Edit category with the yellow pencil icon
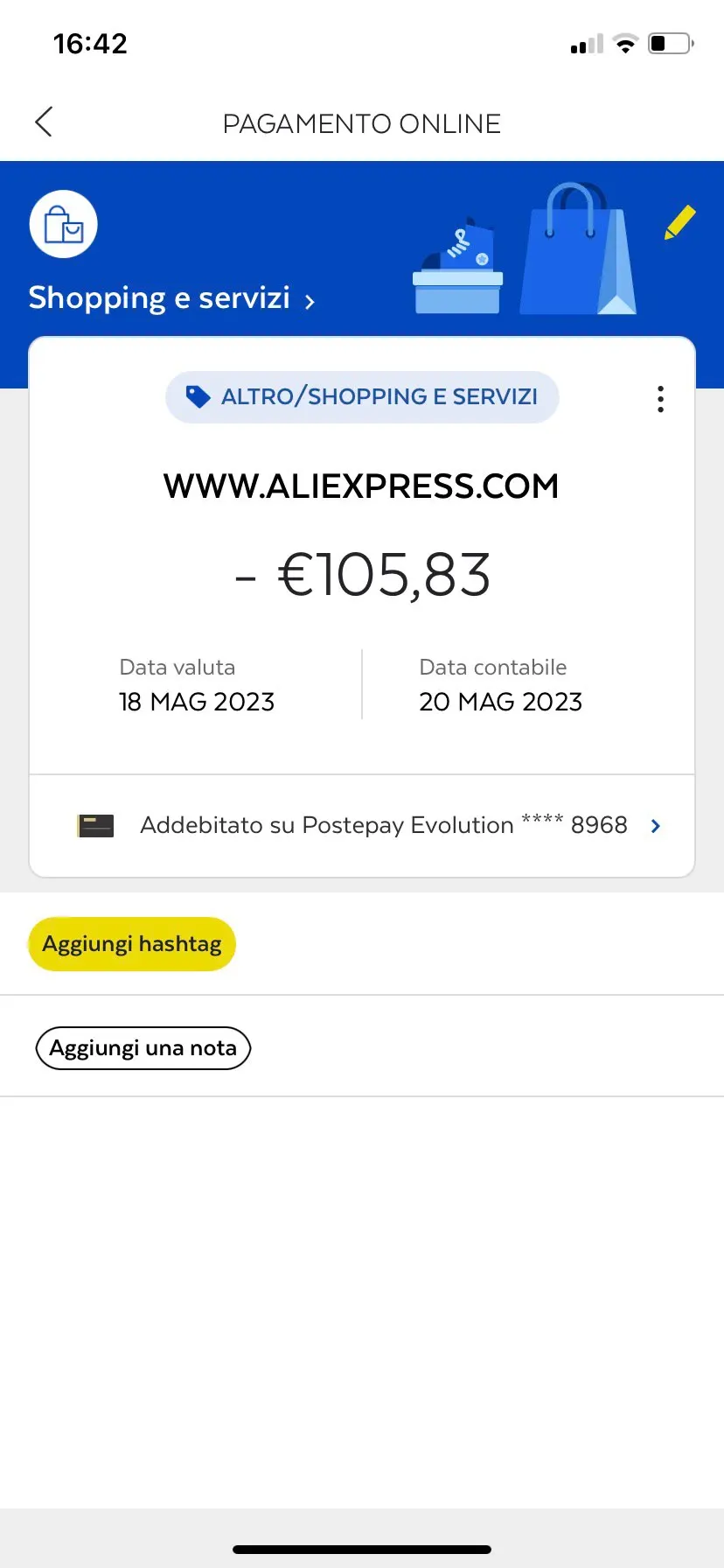 (x=679, y=221)
